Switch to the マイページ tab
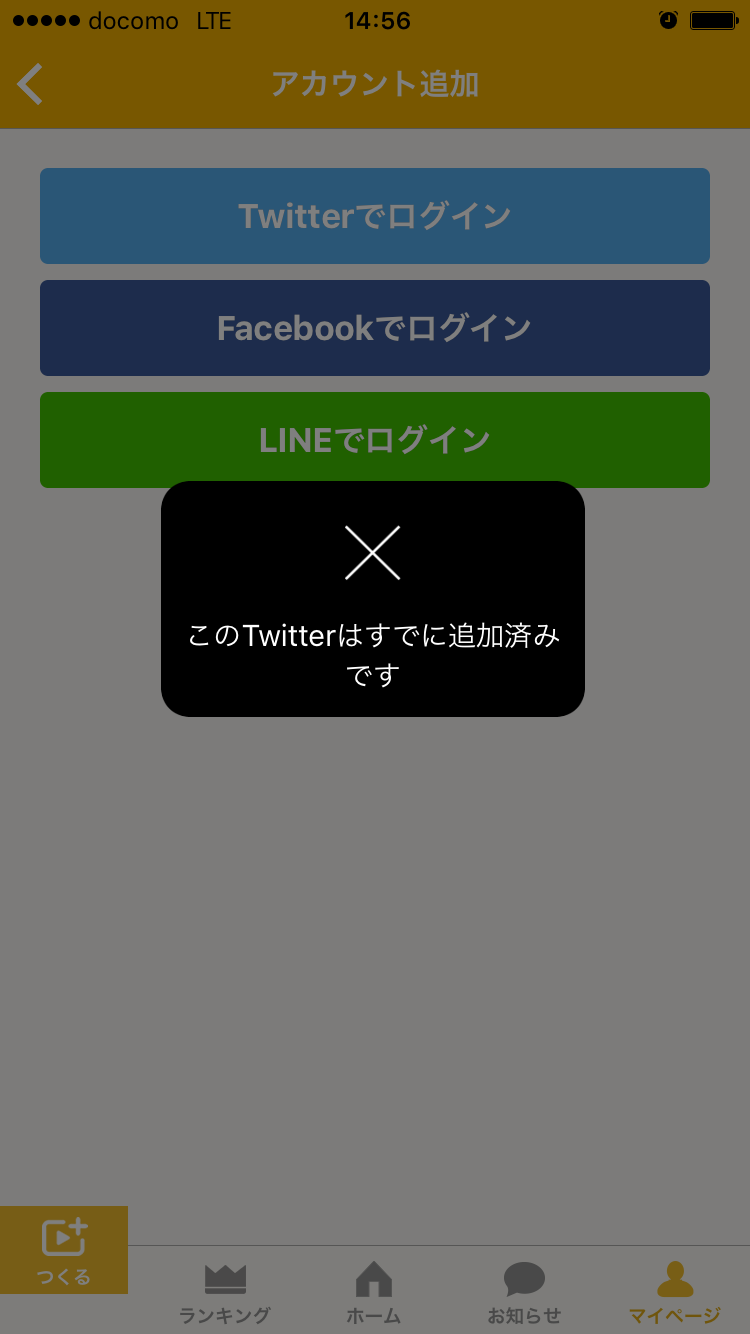This screenshot has width=750, height=1334. tap(675, 1292)
